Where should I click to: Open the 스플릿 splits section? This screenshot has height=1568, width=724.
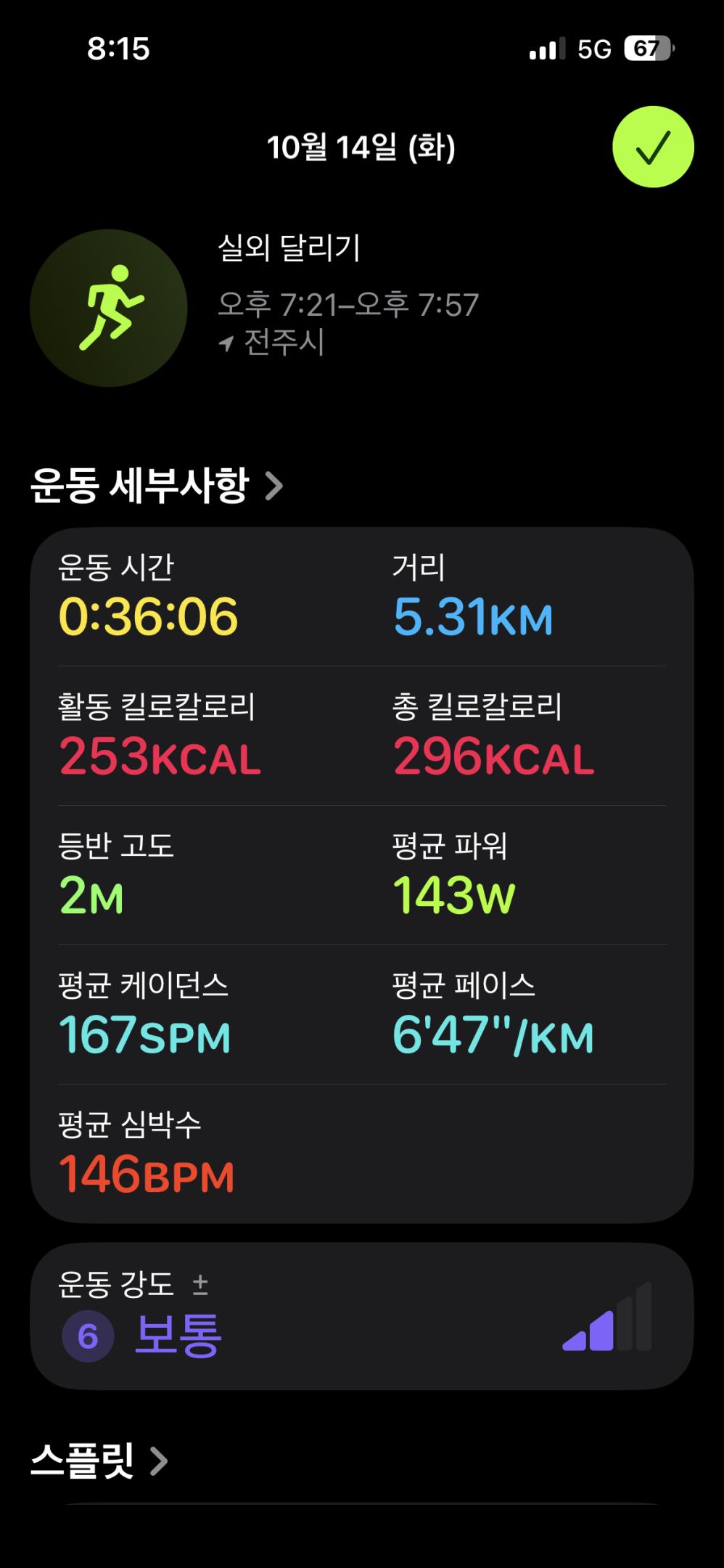tap(99, 1461)
